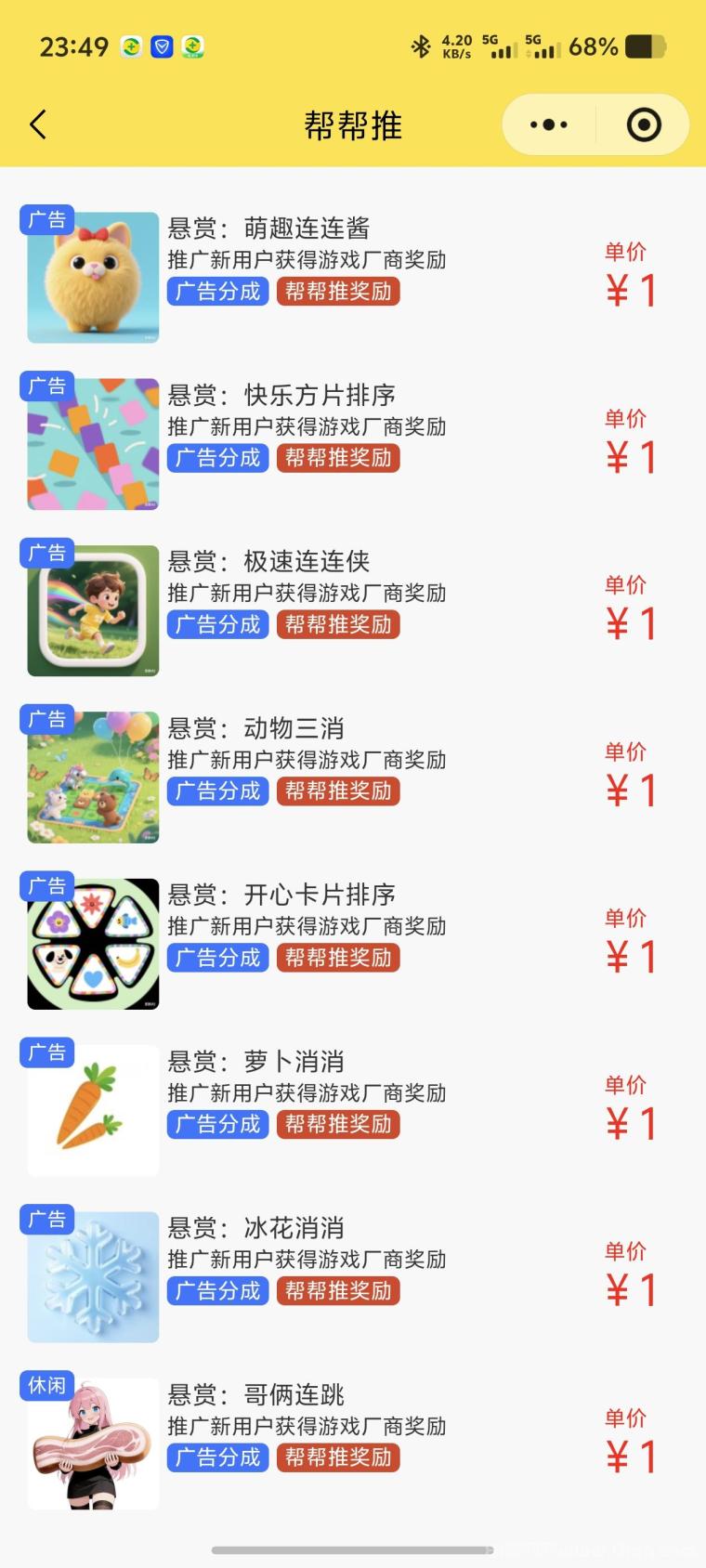Open the mini program three-dot menu
The image size is (706, 1568).
(548, 124)
